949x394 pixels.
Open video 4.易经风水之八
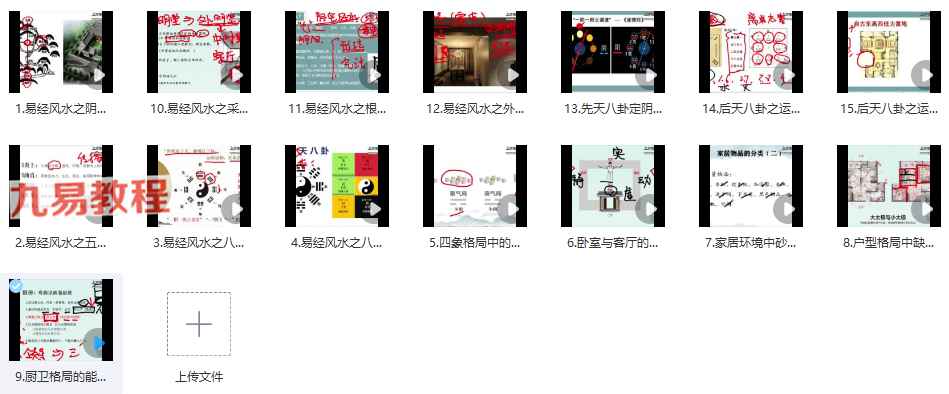[337, 186]
